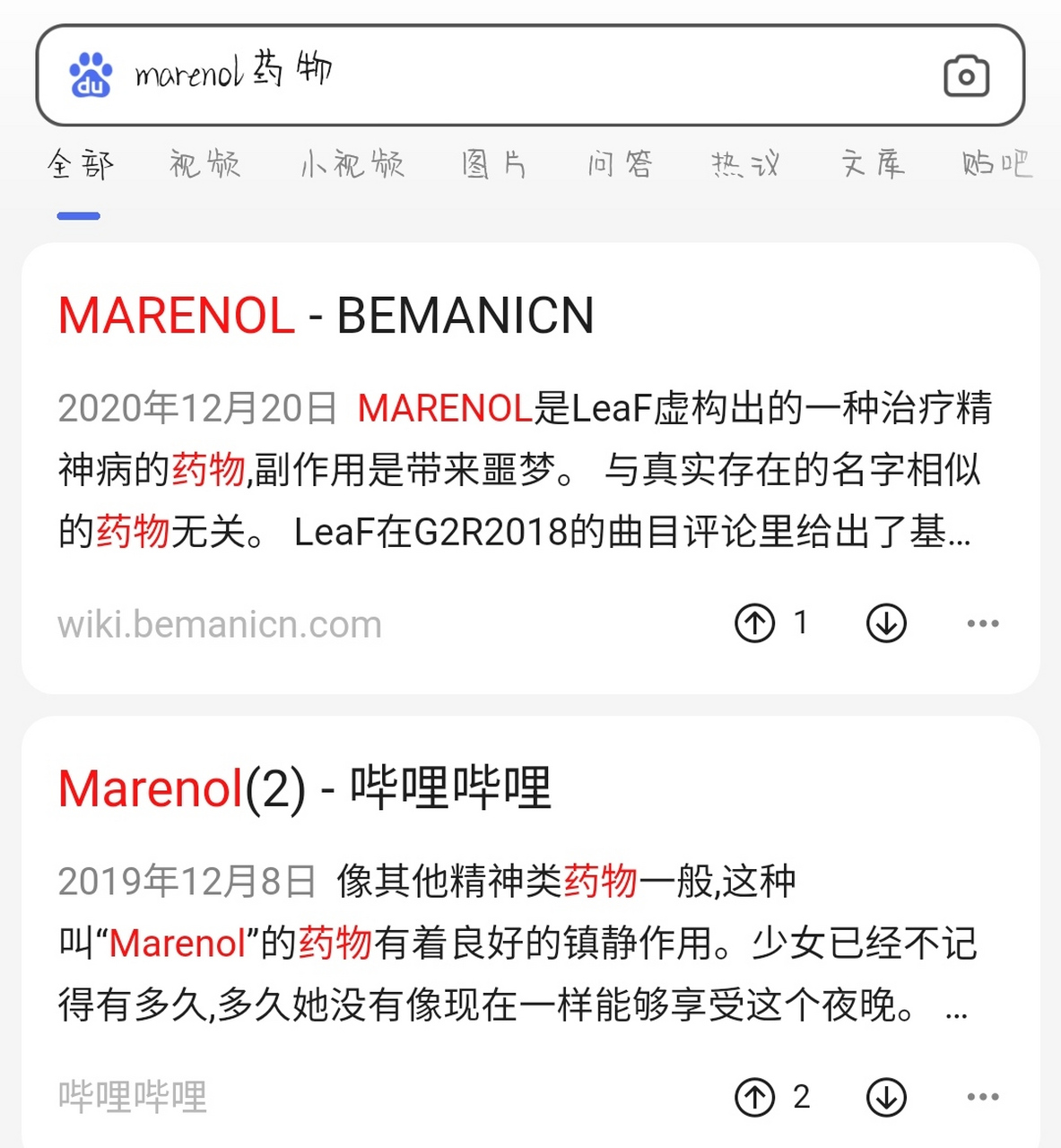Image resolution: width=1061 pixels, height=1148 pixels.
Task: Downvote the MARENOL - BEMANICN result
Action: tap(885, 623)
